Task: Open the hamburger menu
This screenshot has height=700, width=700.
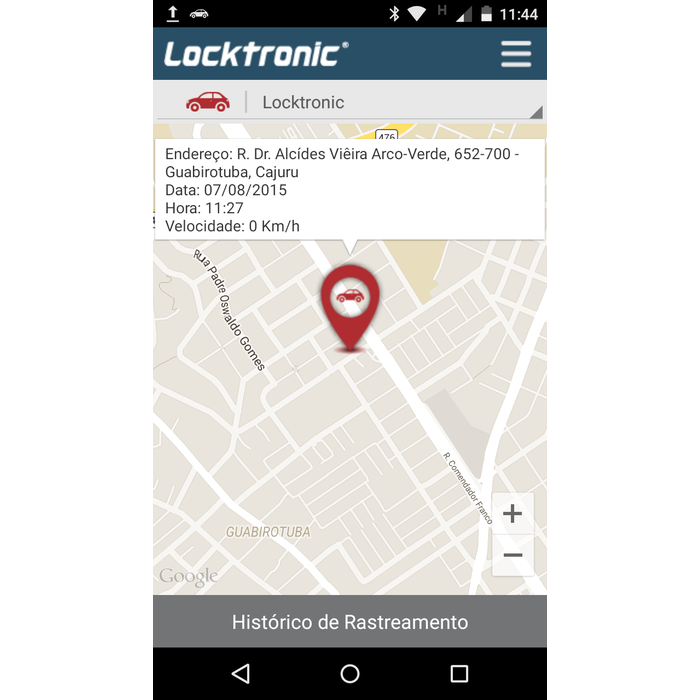Action: tap(516, 54)
